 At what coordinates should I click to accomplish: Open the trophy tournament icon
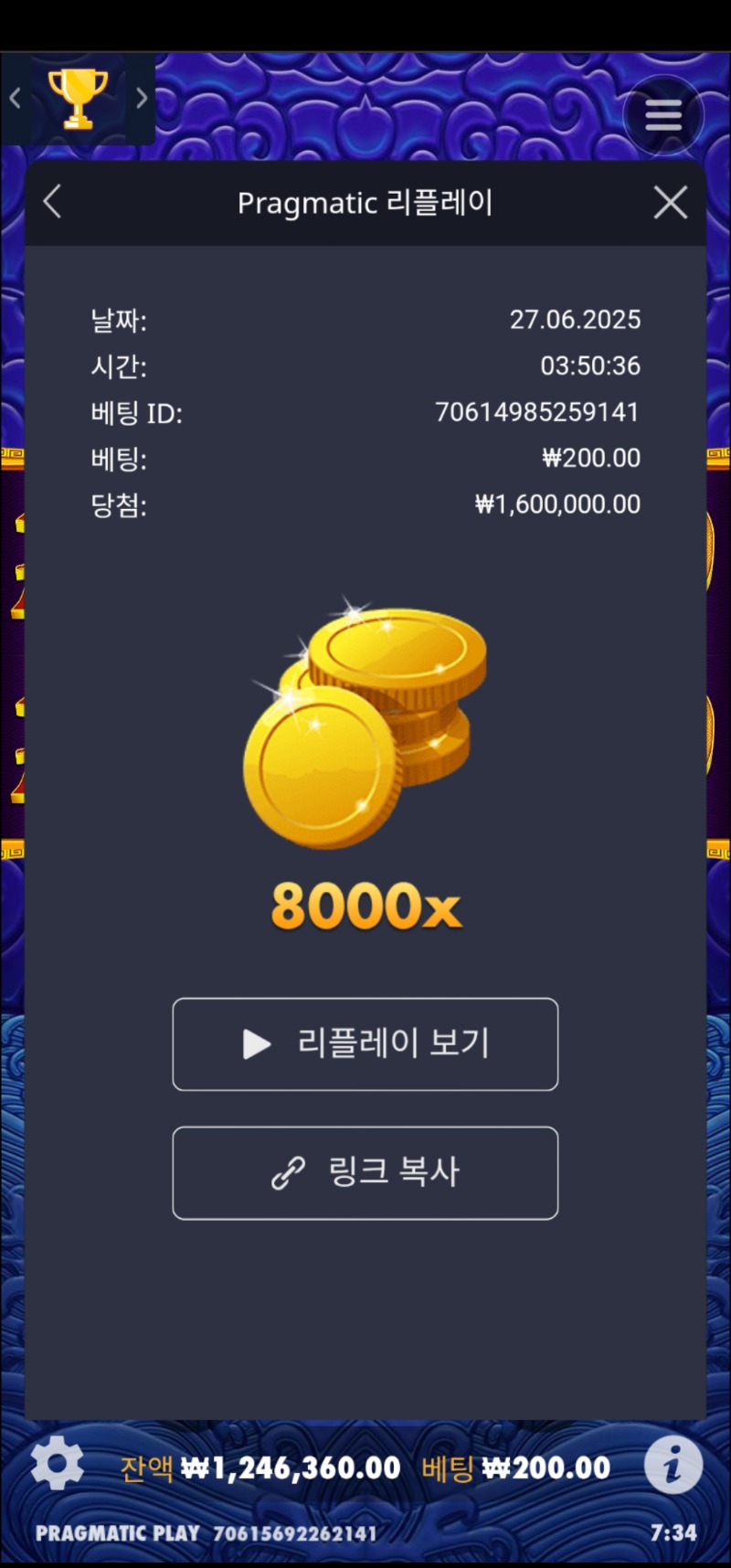(78, 99)
